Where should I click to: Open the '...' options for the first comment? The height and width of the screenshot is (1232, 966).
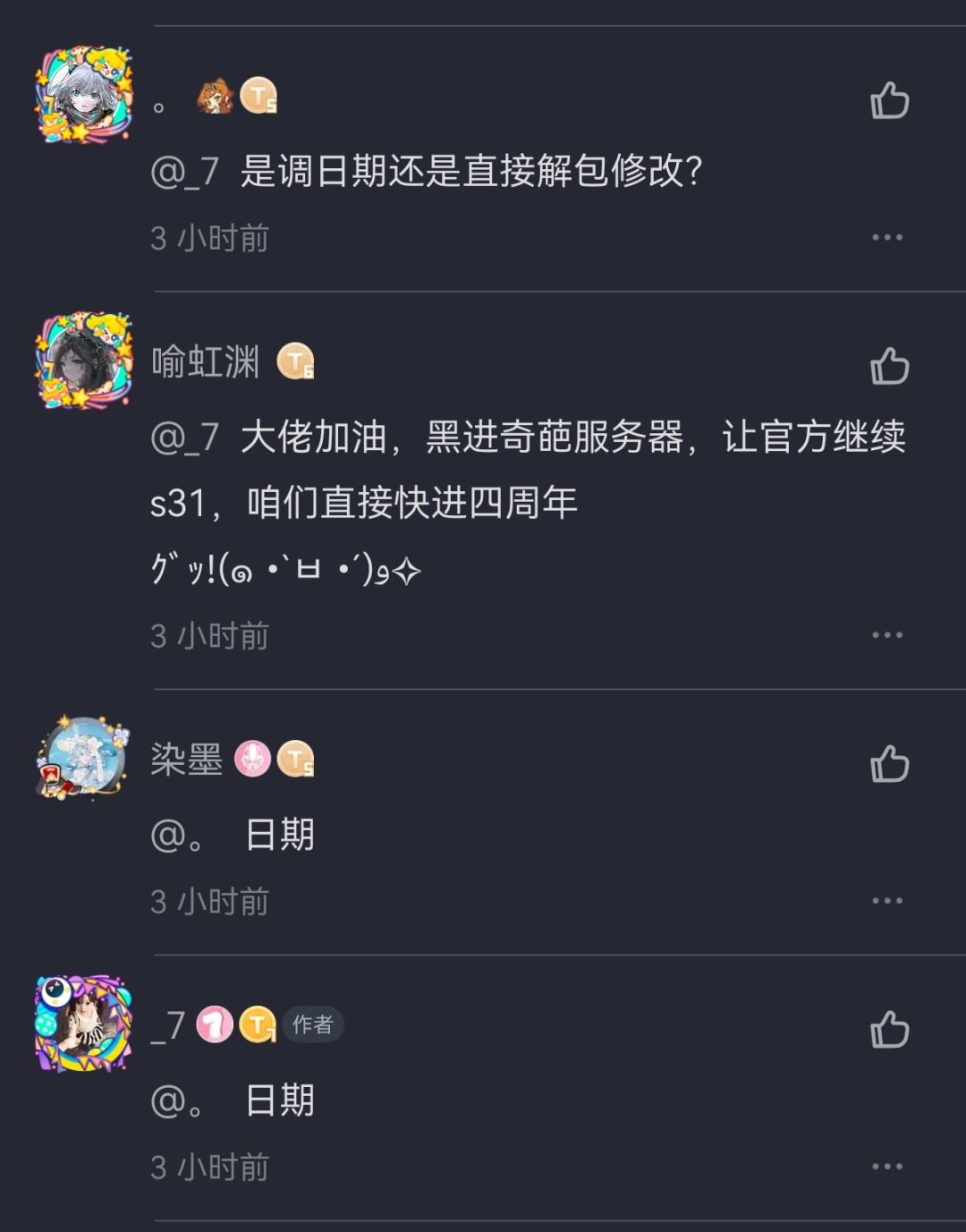[888, 237]
